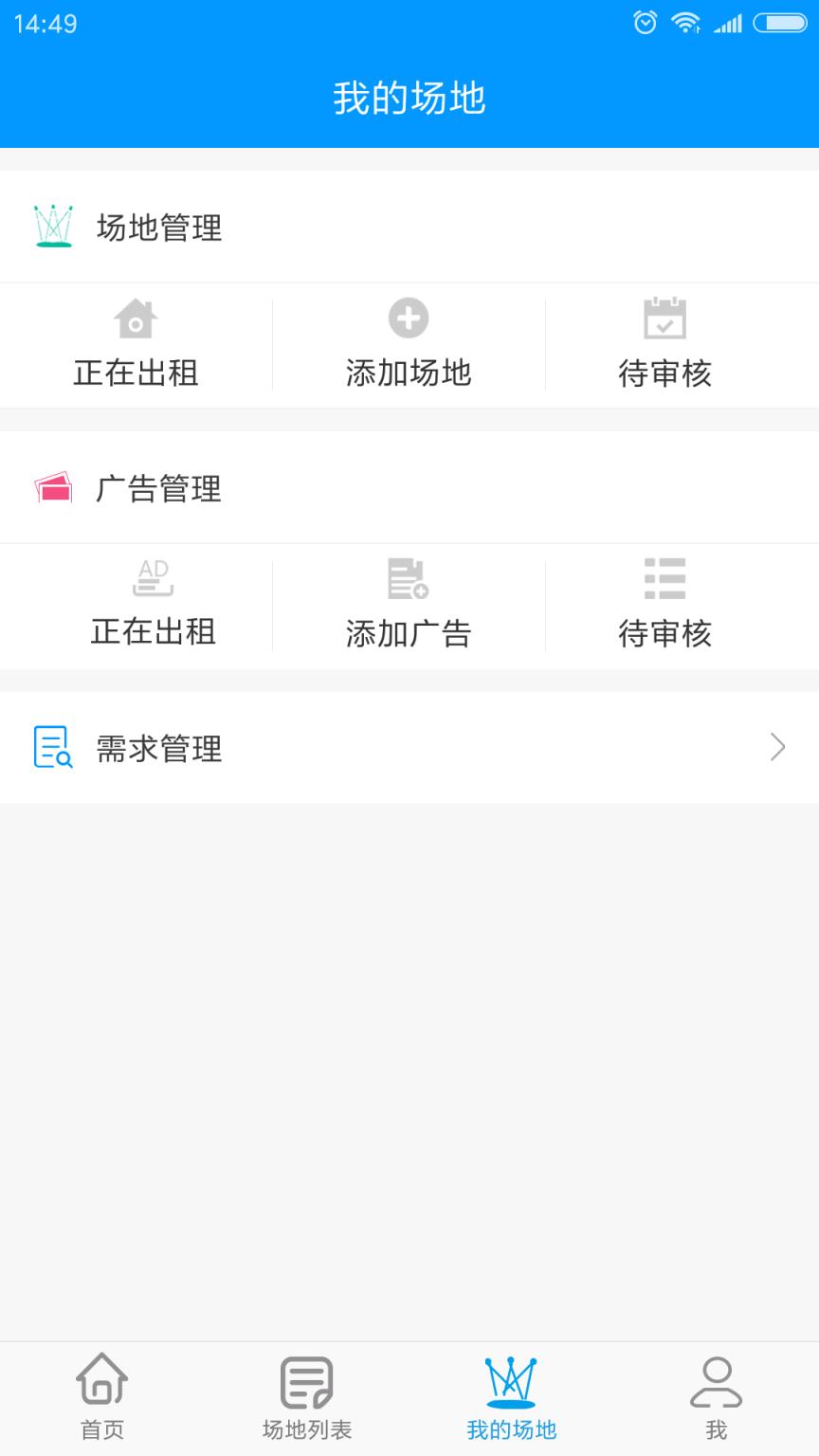Switch to the 场地列表 tab

pos(306,1395)
